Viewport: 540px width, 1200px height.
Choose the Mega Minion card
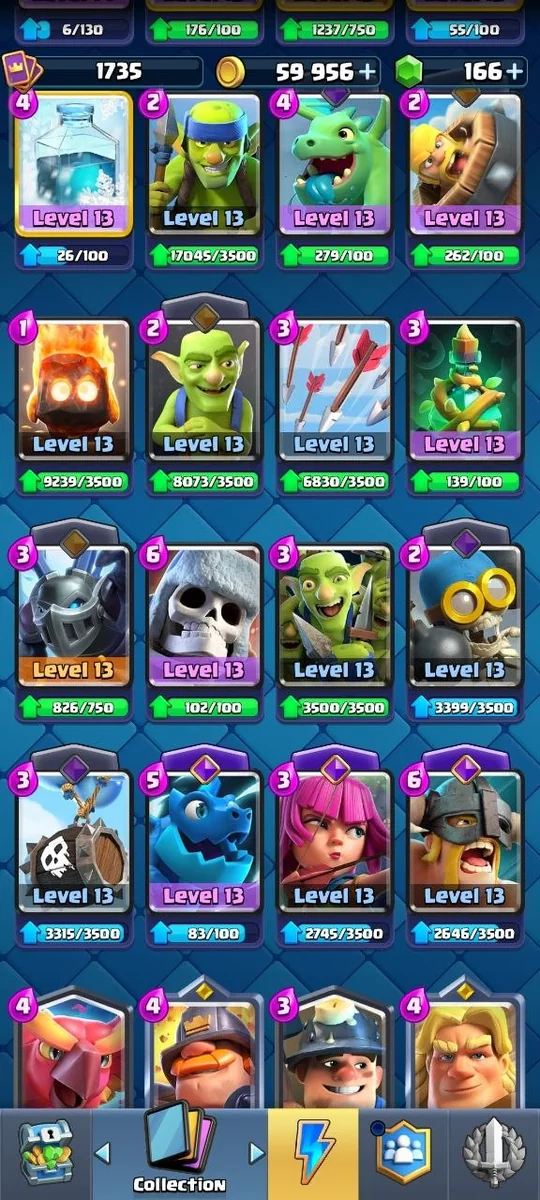point(73,617)
